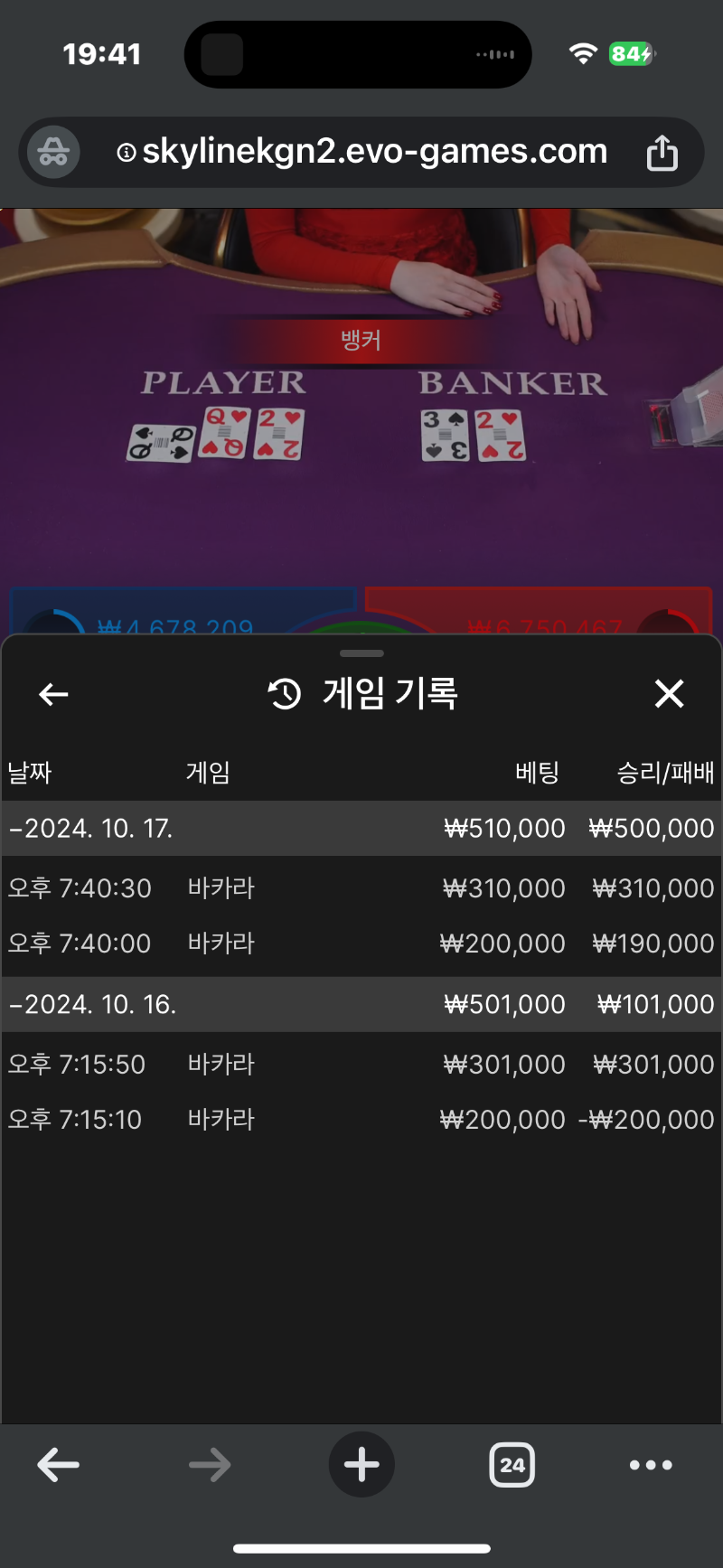
Task: Go back from the 게임 기록 panel
Action: coord(54,694)
